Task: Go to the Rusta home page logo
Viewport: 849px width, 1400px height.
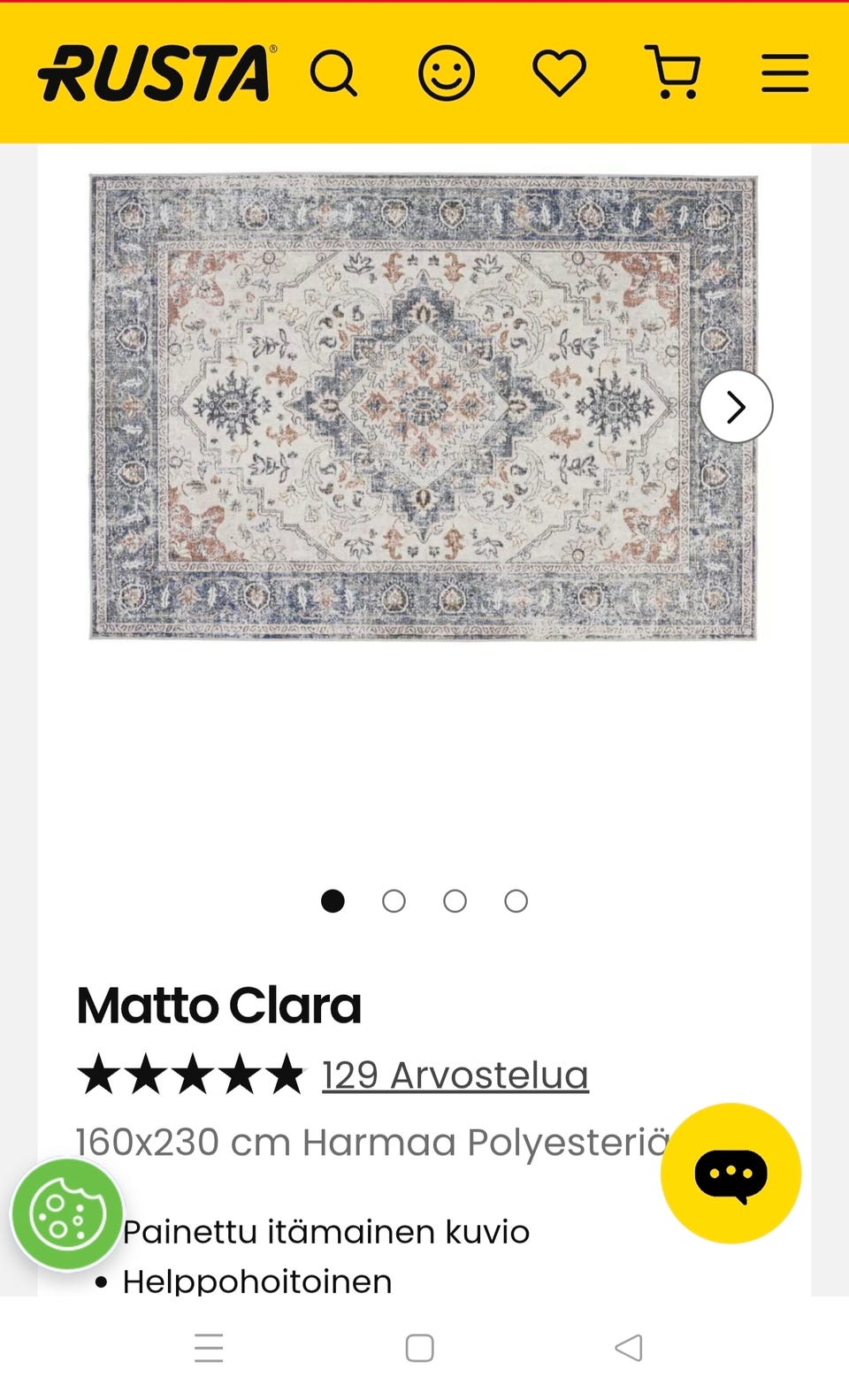Action: point(157,73)
